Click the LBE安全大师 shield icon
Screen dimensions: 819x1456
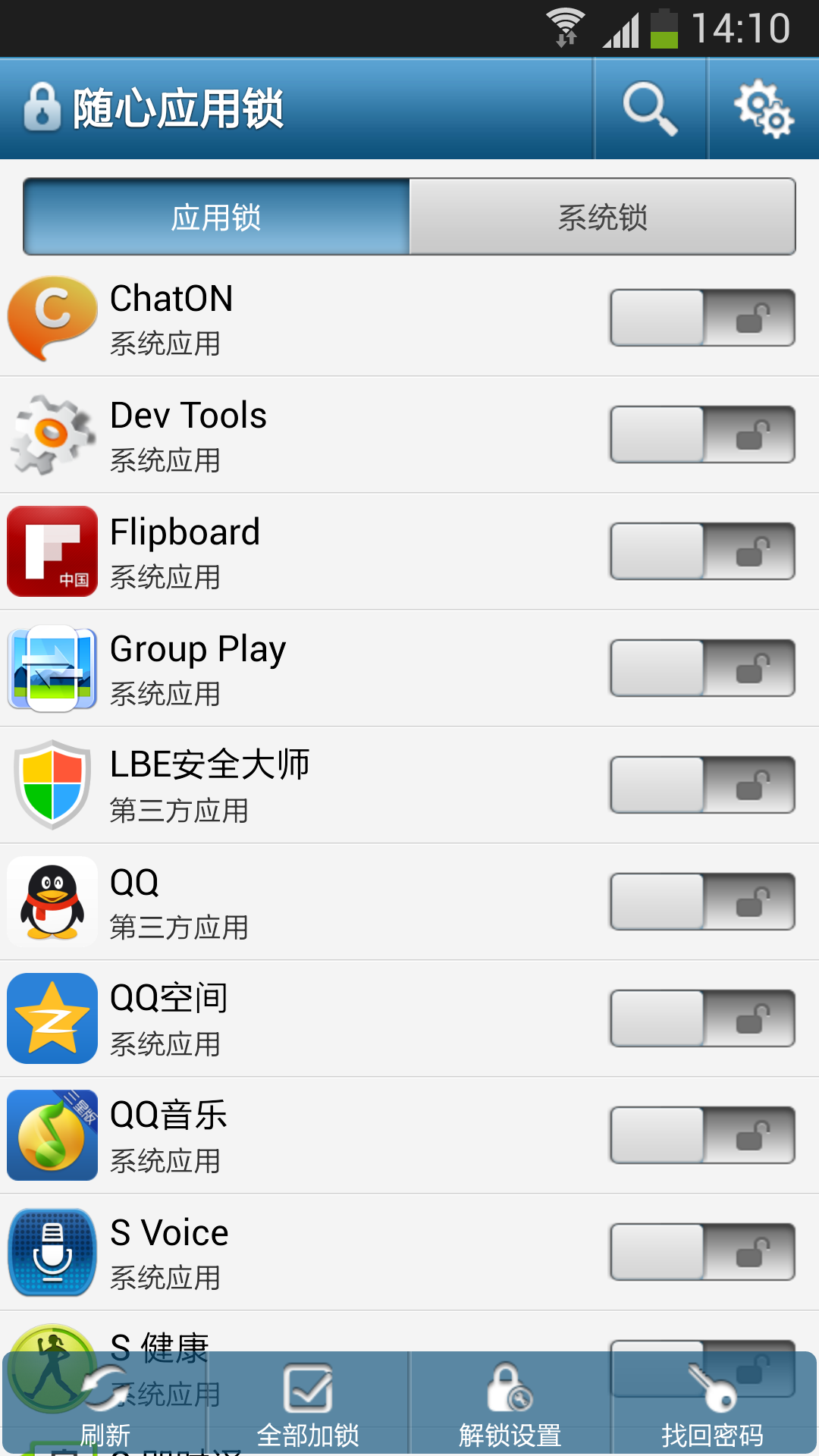[x=51, y=785]
